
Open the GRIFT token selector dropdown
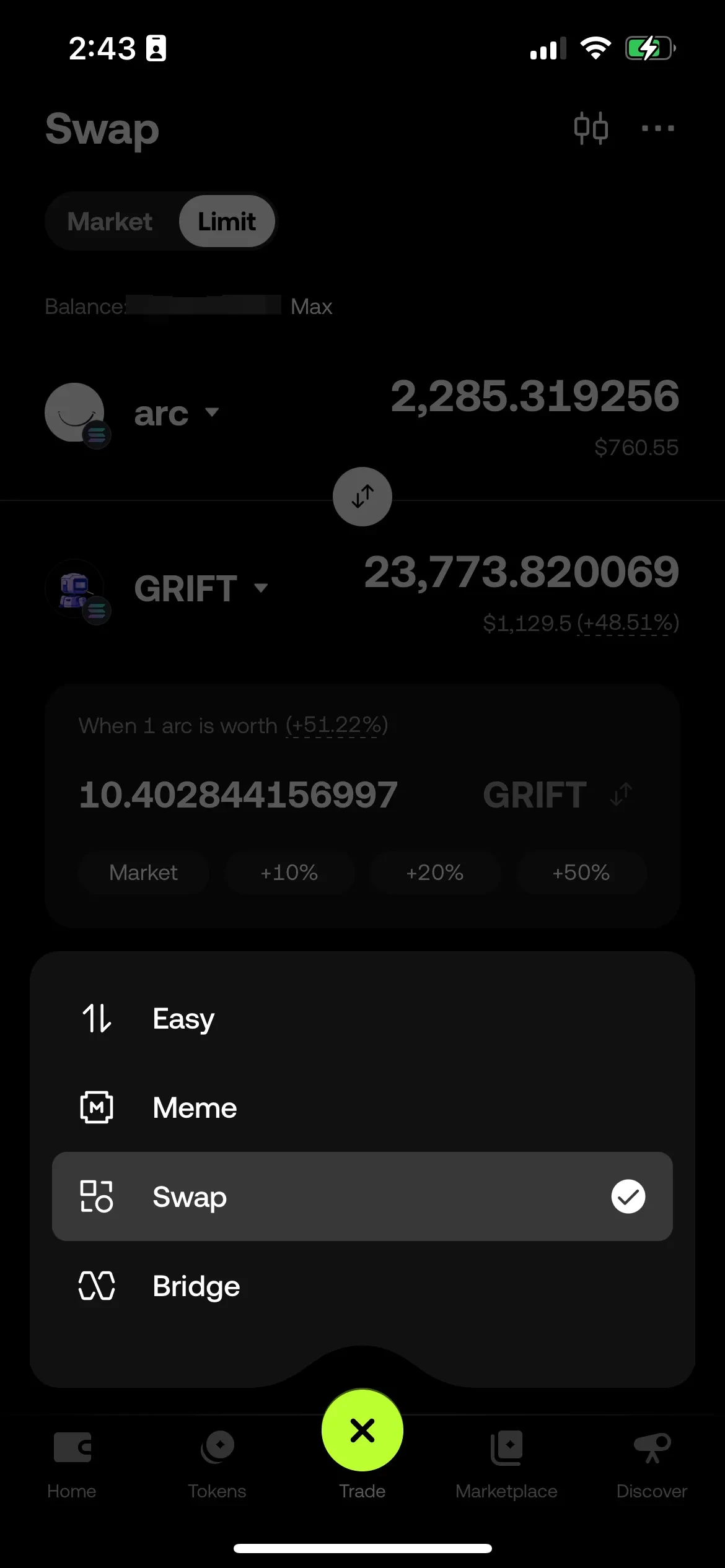200,588
